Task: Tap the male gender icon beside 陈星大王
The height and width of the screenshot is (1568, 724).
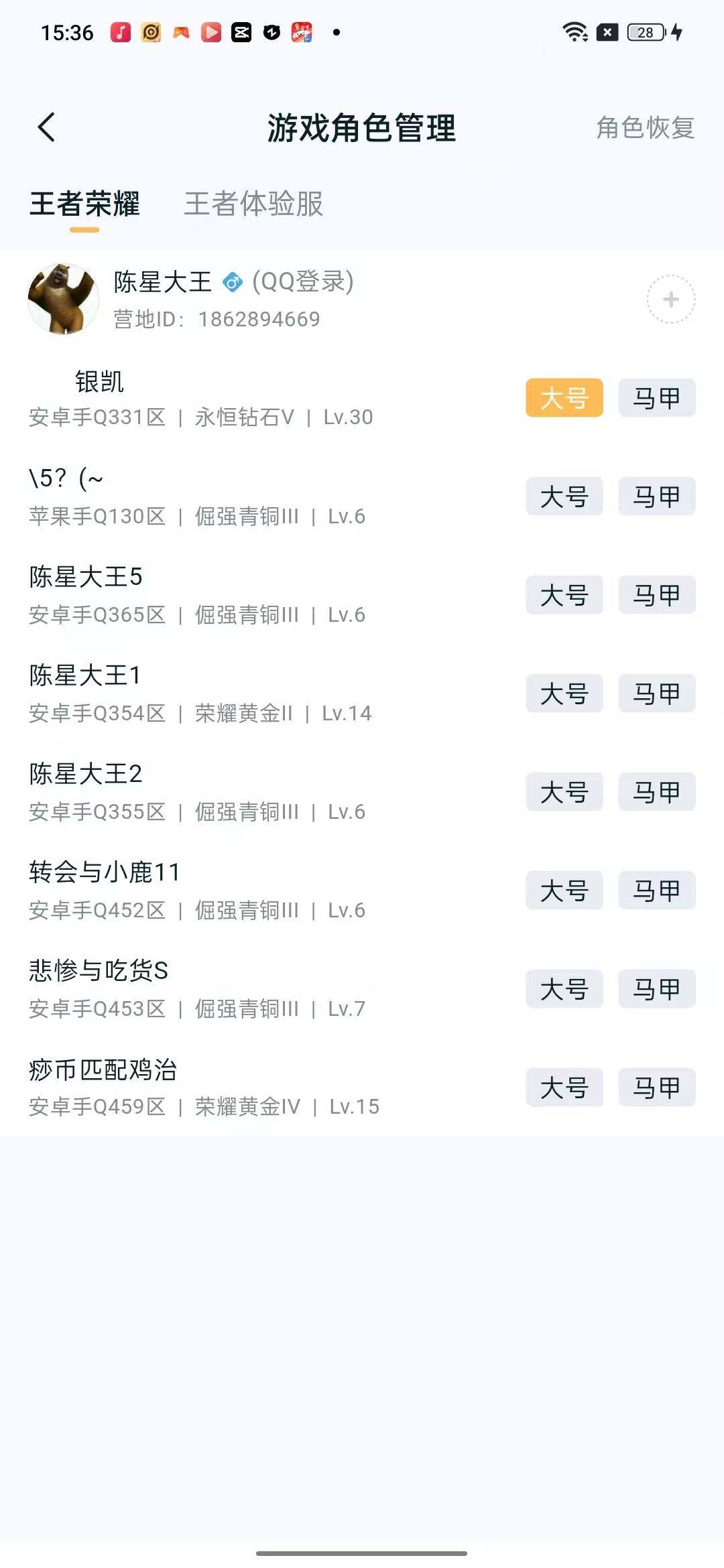Action: click(231, 283)
